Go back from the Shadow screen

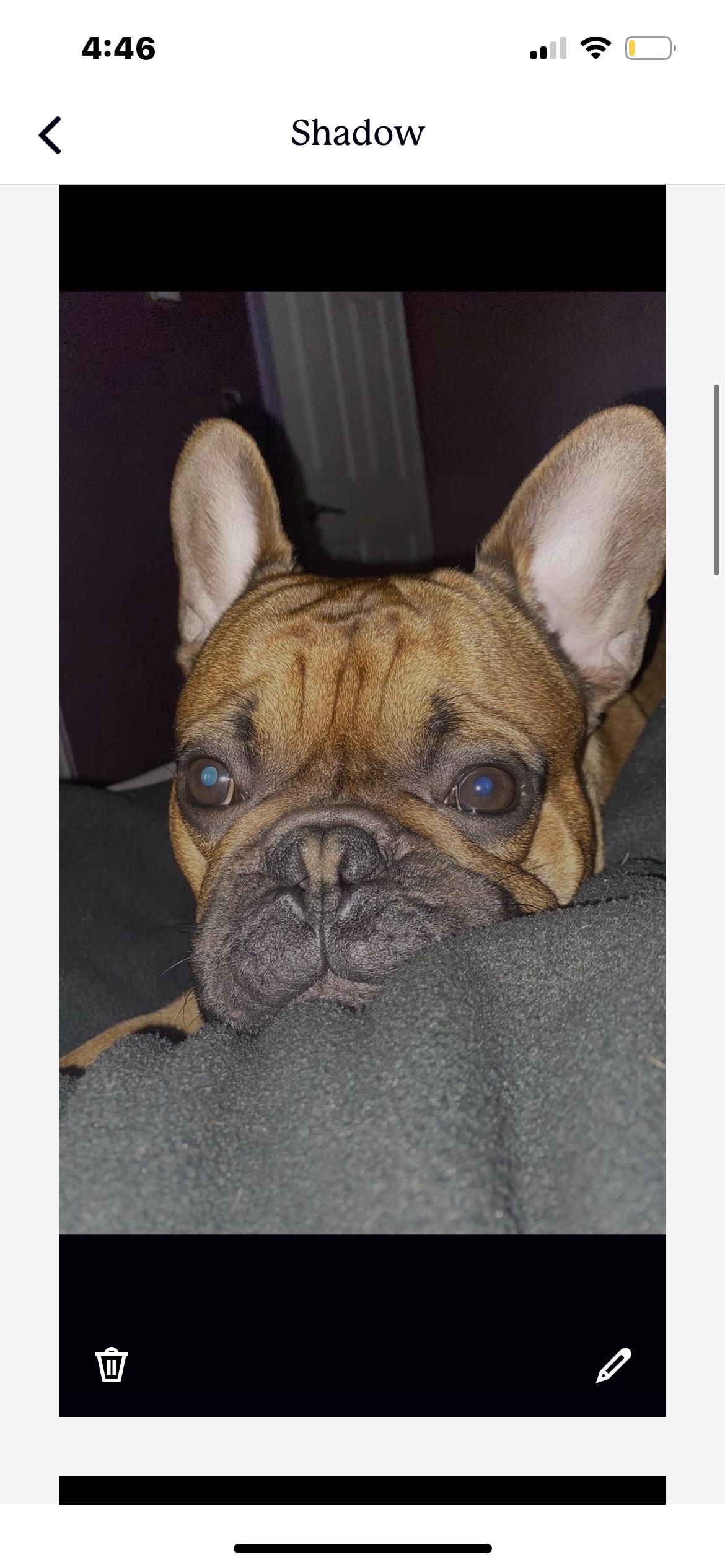point(51,134)
